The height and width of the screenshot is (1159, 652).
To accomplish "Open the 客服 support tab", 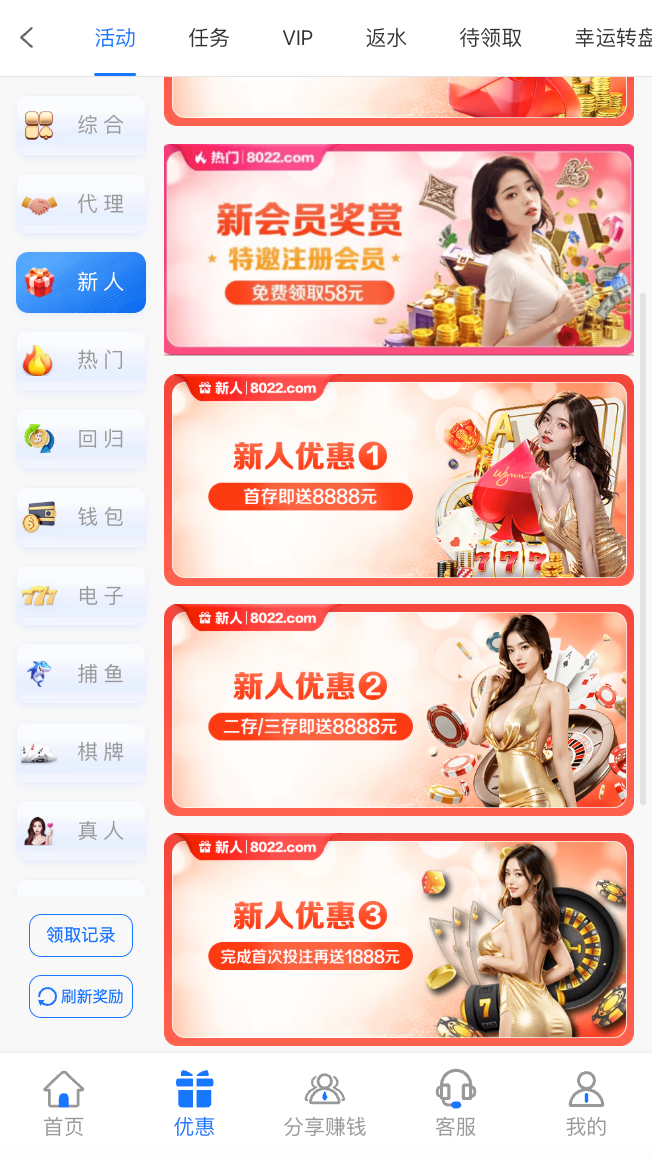I will 456,1103.
